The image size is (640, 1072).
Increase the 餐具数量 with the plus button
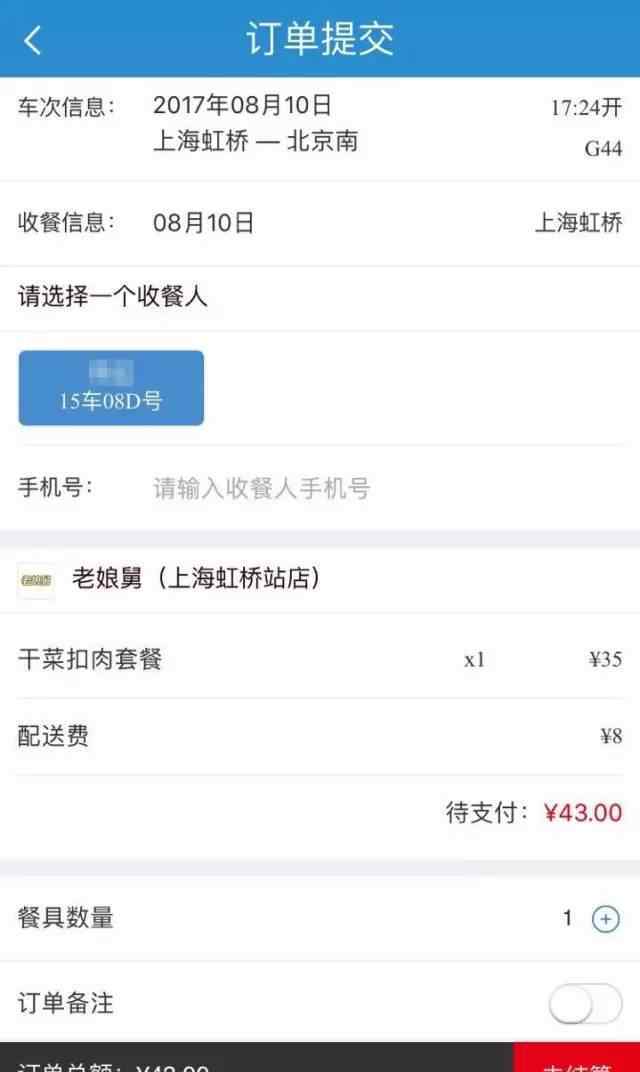(x=605, y=918)
